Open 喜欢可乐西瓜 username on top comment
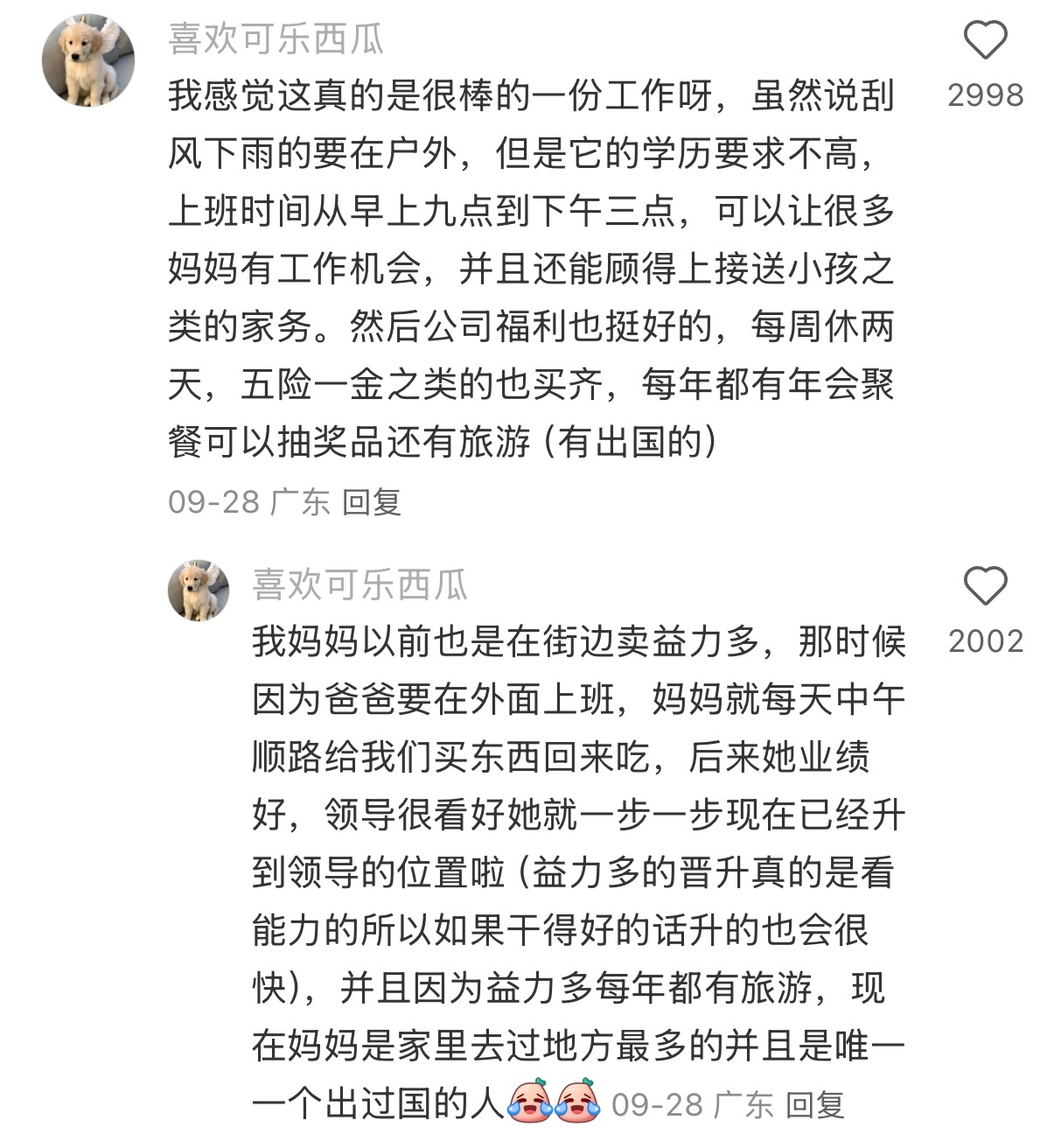Image resolution: width=1054 pixels, height=1148 pixels. point(276,39)
